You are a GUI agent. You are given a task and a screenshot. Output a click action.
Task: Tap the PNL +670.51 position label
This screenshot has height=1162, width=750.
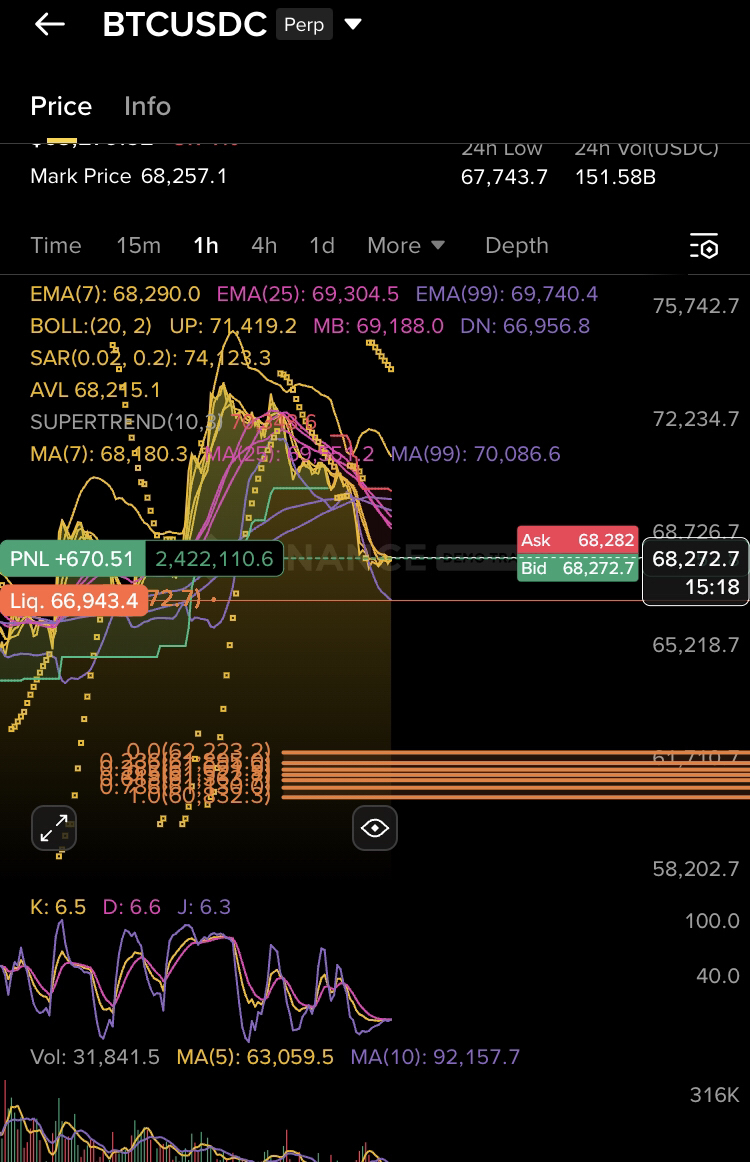[72, 558]
